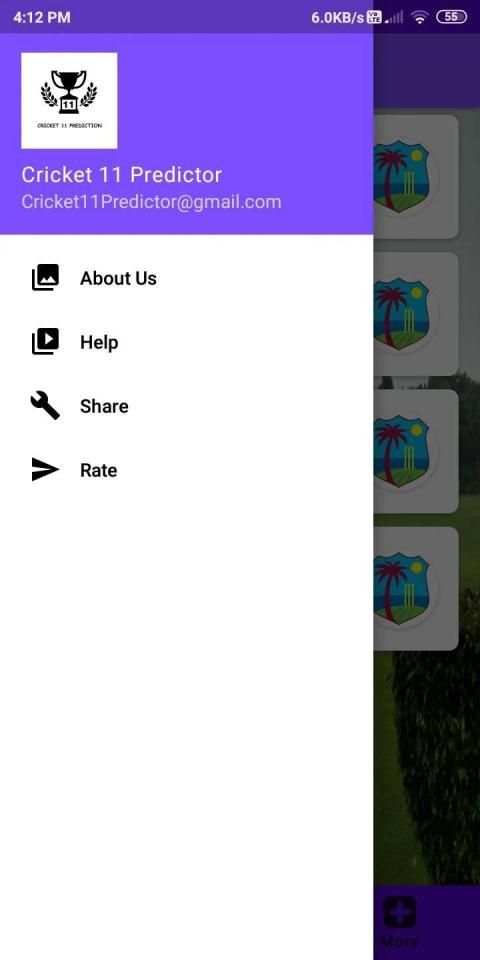This screenshot has height=960, width=480.
Task: Open the Help menu item
Action: coord(186,342)
